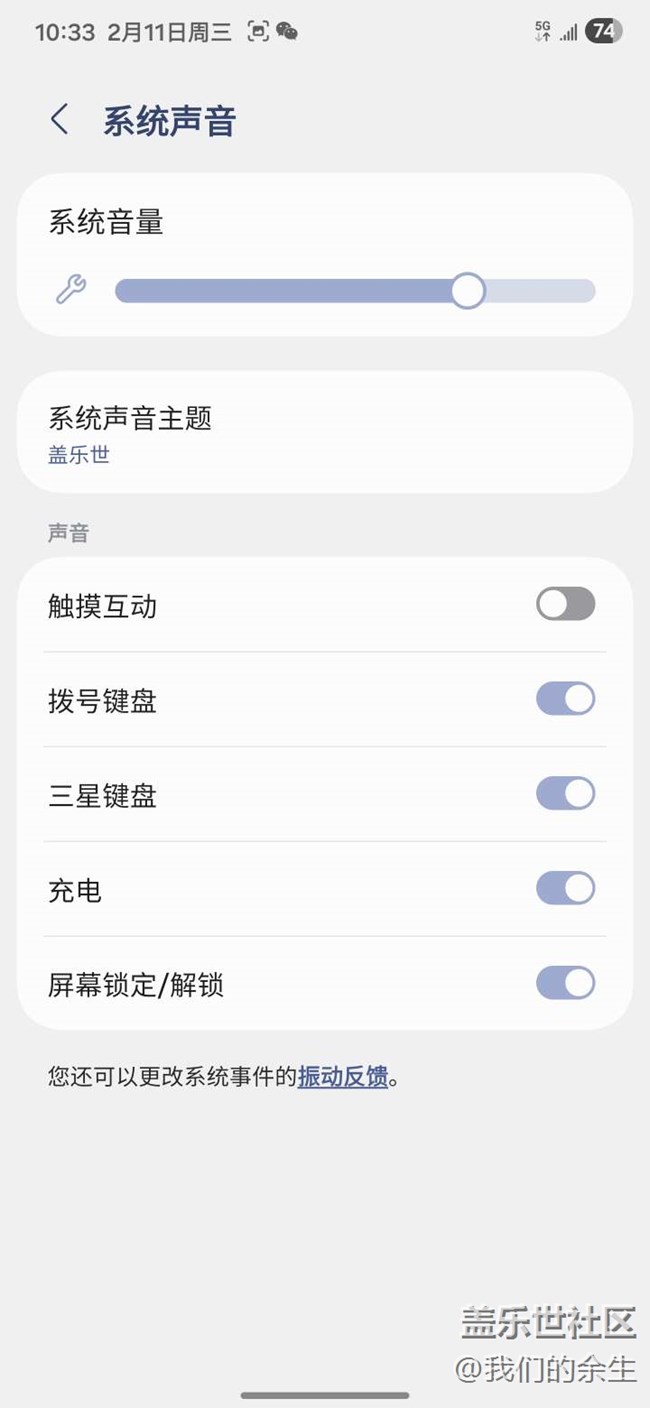
Task: Enable the 触摸互动 sound toggle
Action: click(x=565, y=604)
